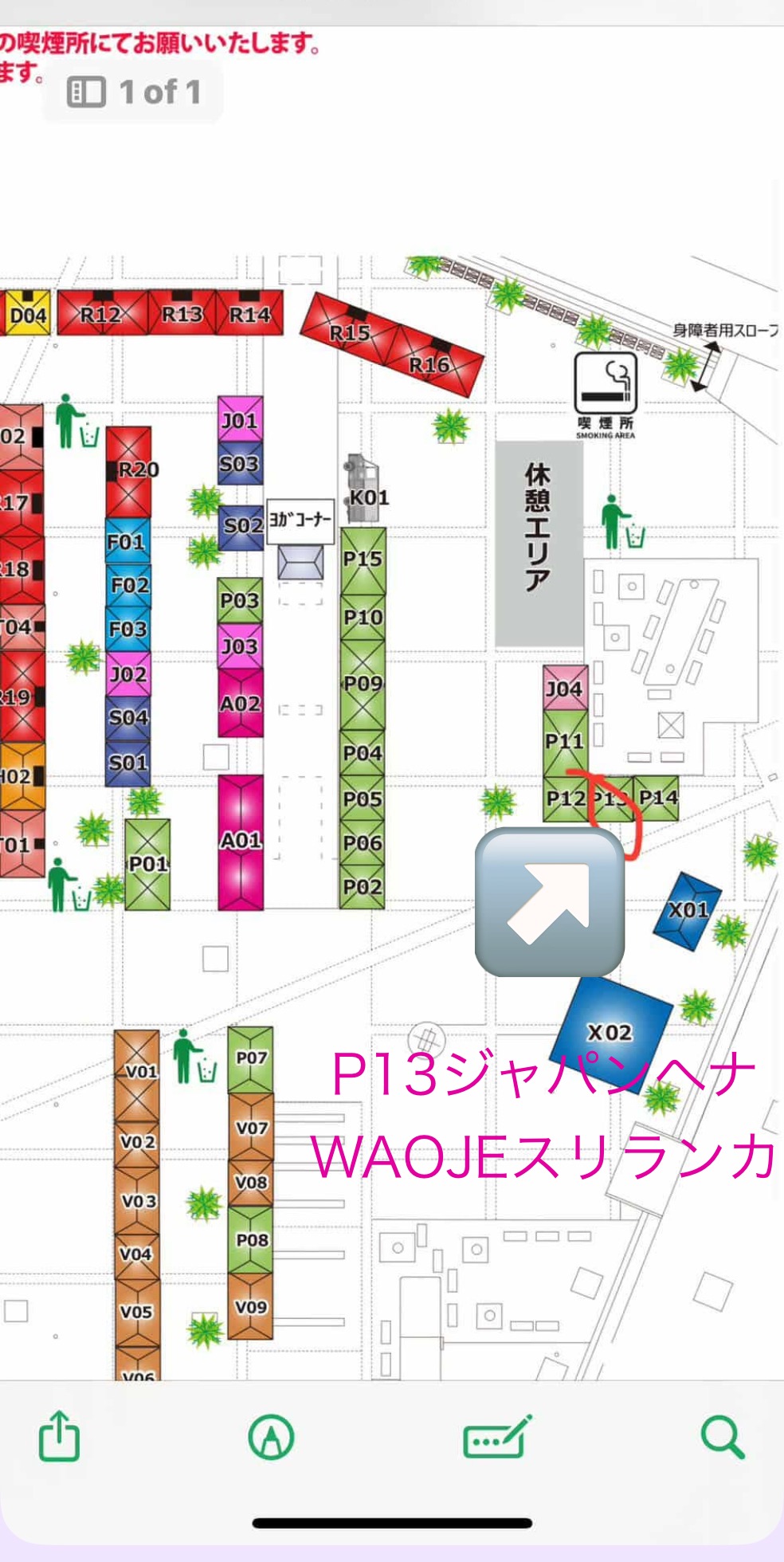Viewport: 784px width, 1562px height.
Task: Search within the document
Action: coord(722,1437)
